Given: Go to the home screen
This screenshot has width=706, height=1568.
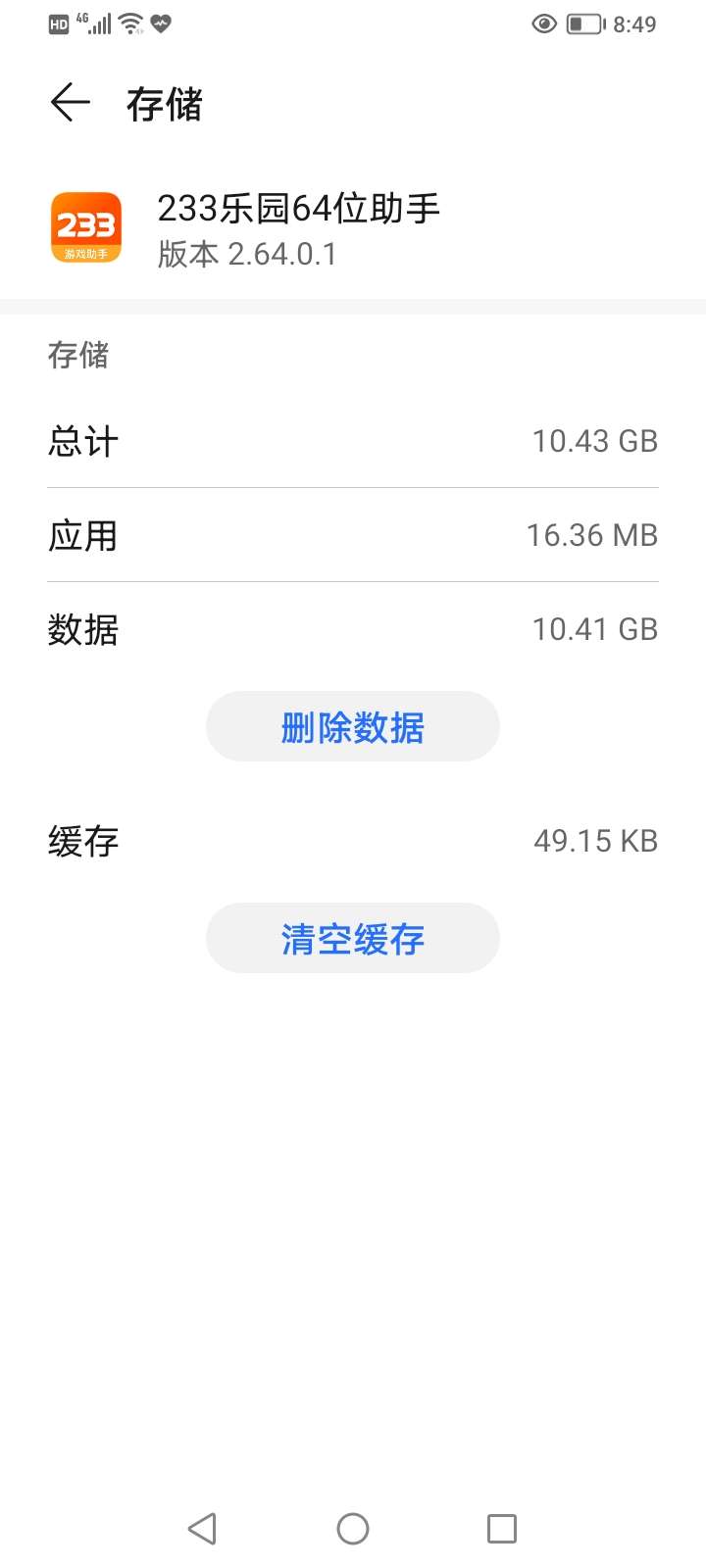Looking at the screenshot, I should point(353,1529).
